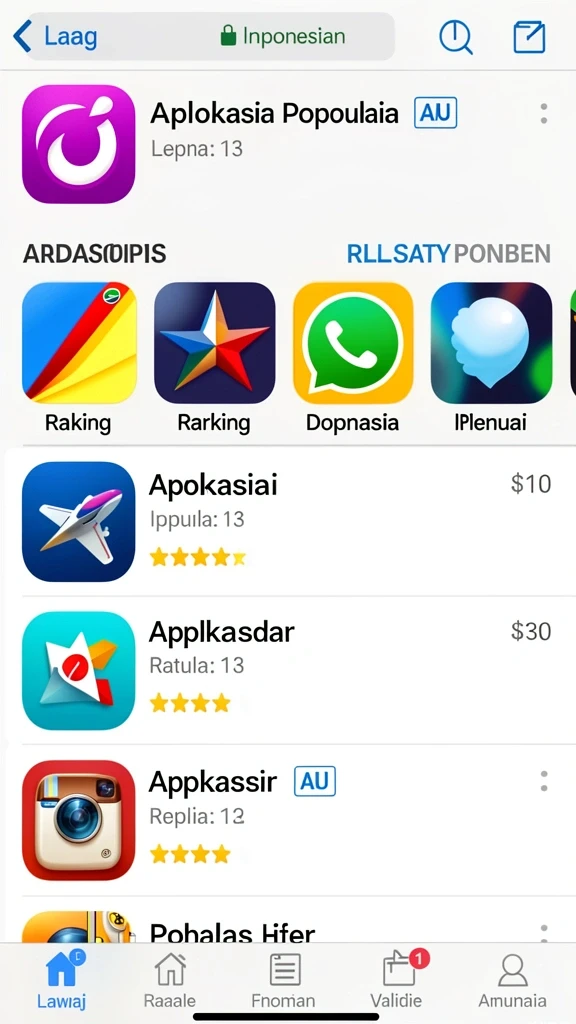Open the Dopnasia app tile
This screenshot has height=1024, width=576.
coord(353,358)
